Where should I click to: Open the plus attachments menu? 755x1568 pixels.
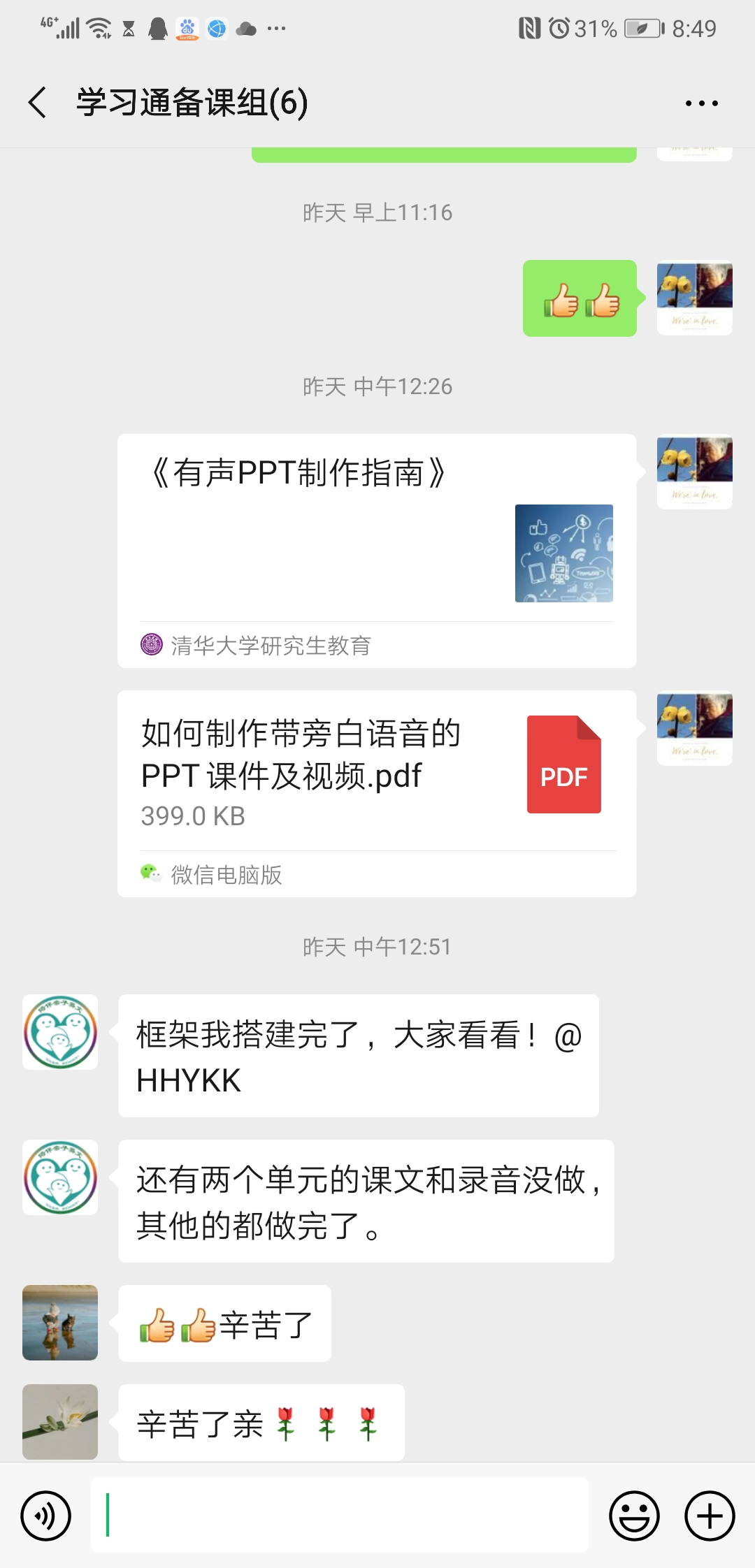coord(710,1516)
